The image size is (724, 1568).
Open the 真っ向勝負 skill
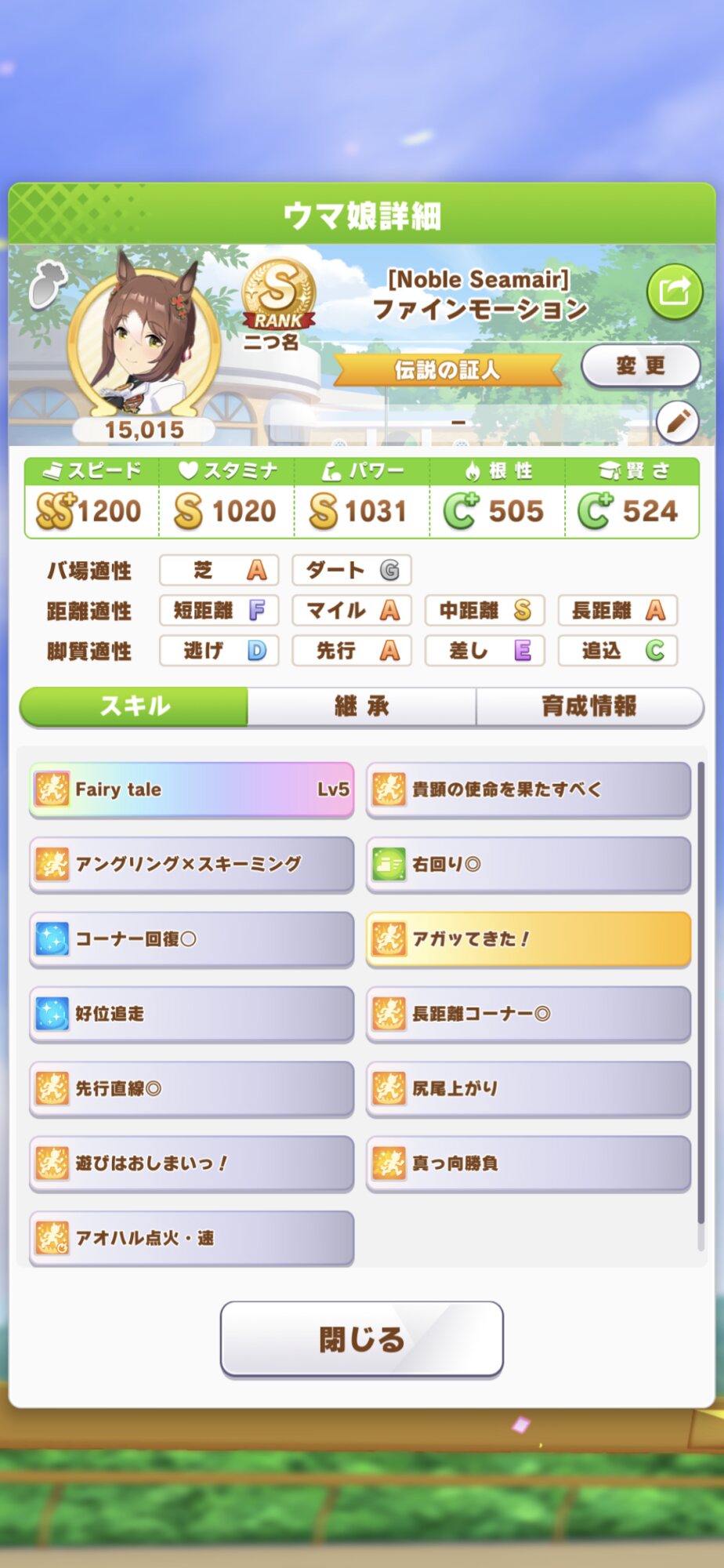click(x=528, y=1163)
